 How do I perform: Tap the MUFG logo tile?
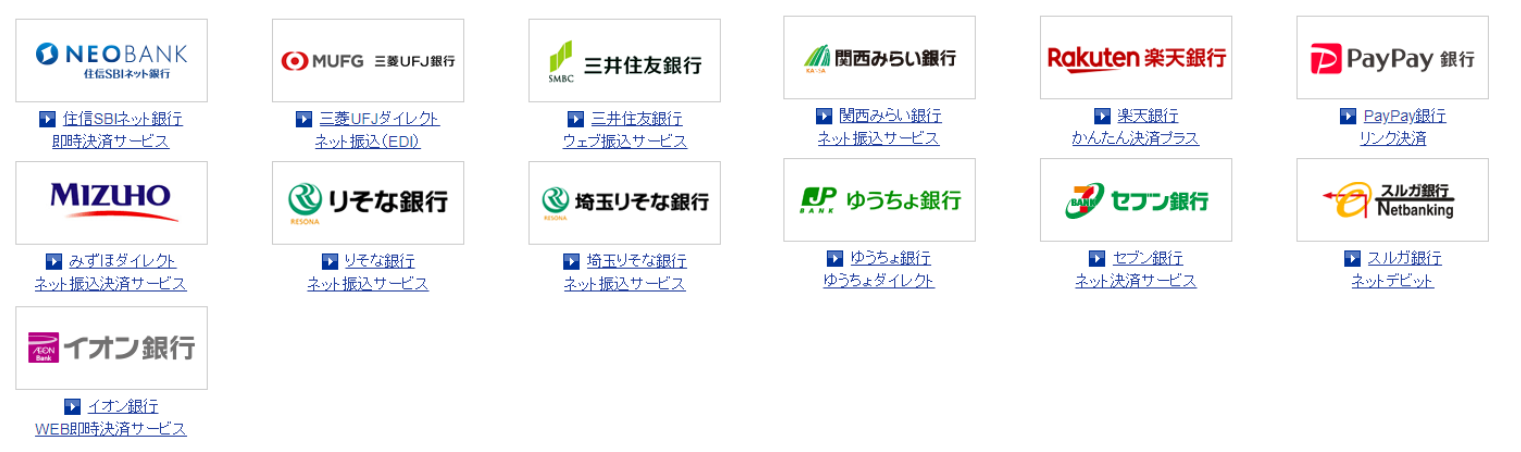pos(368,60)
